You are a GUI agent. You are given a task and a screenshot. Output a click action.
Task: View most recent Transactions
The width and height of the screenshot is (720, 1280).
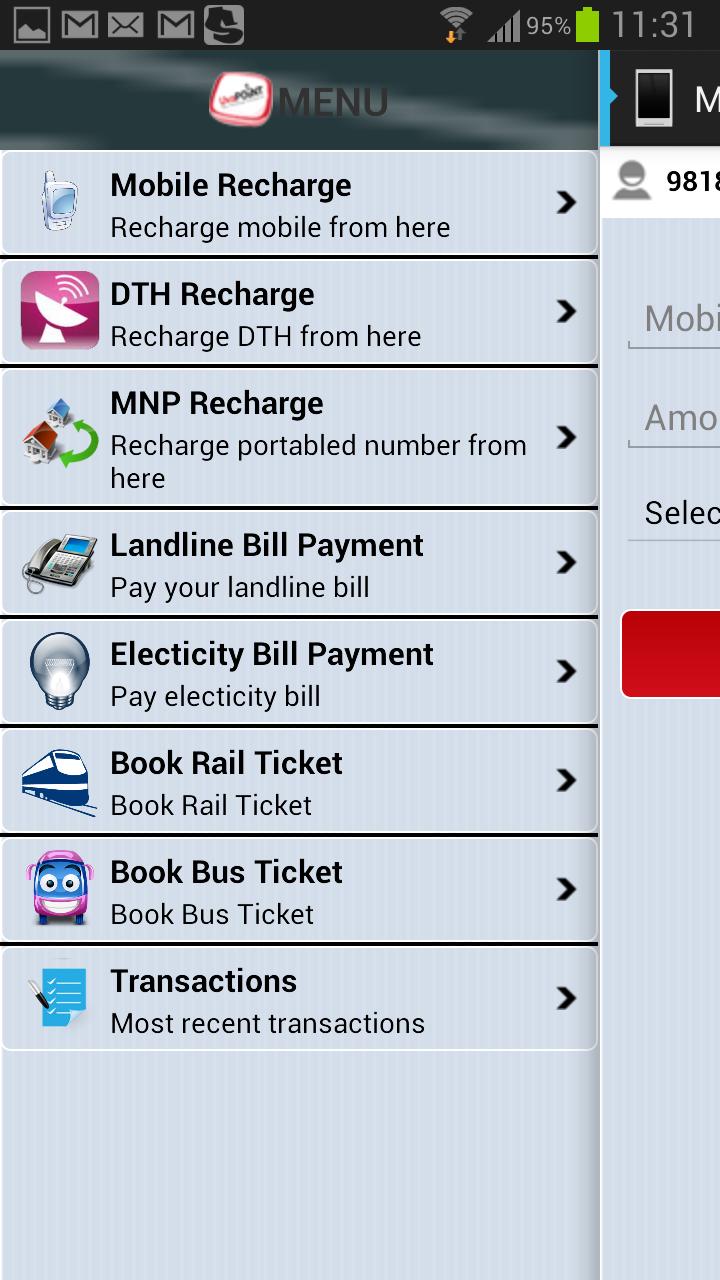[x=299, y=999]
